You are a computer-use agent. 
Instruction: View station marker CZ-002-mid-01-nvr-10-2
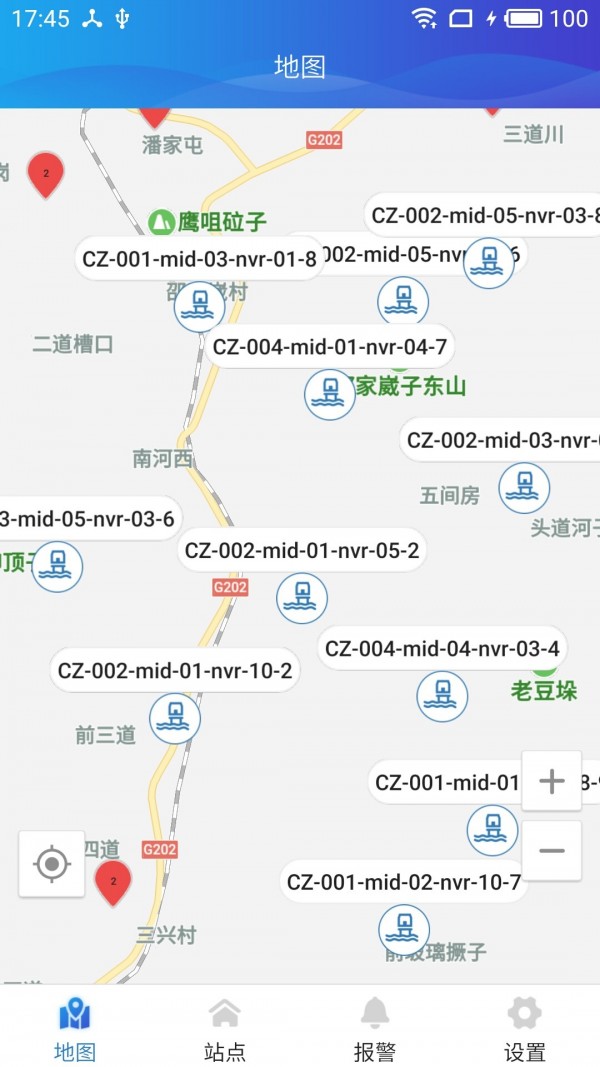pyautogui.click(x=175, y=717)
